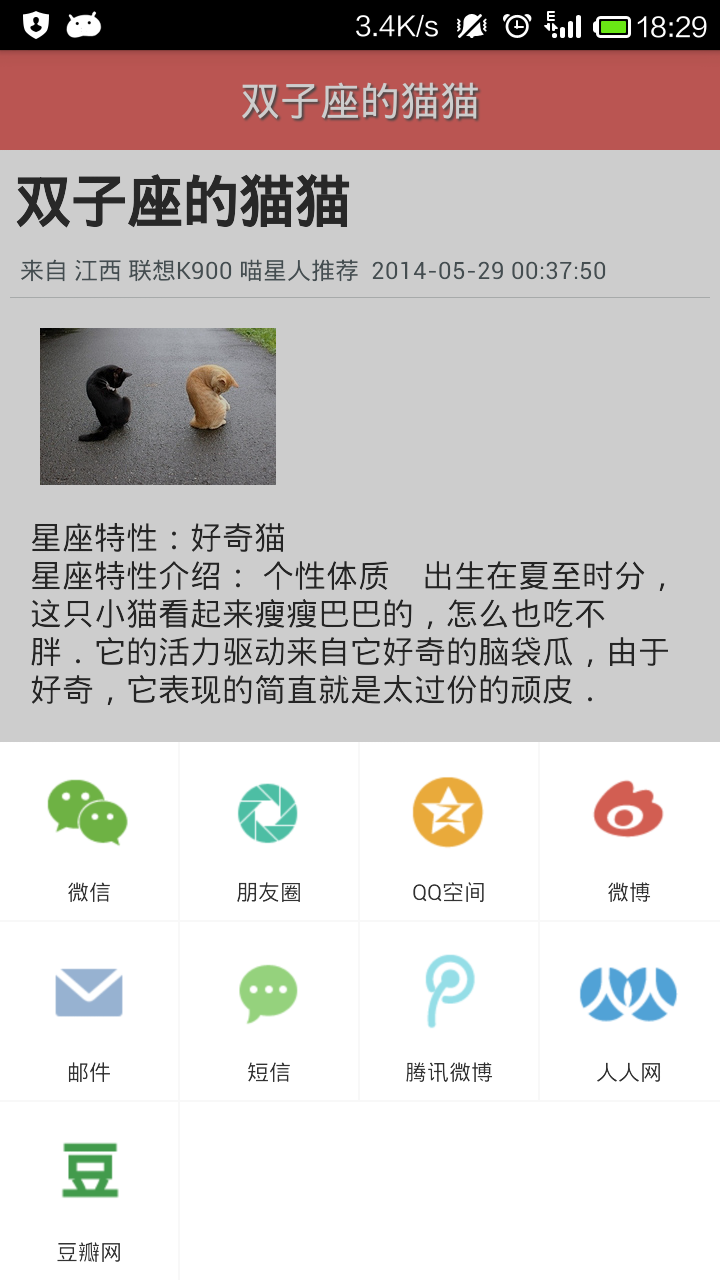Share to 微信 (WeChat)
The width and height of the screenshot is (720, 1280).
pyautogui.click(x=89, y=830)
